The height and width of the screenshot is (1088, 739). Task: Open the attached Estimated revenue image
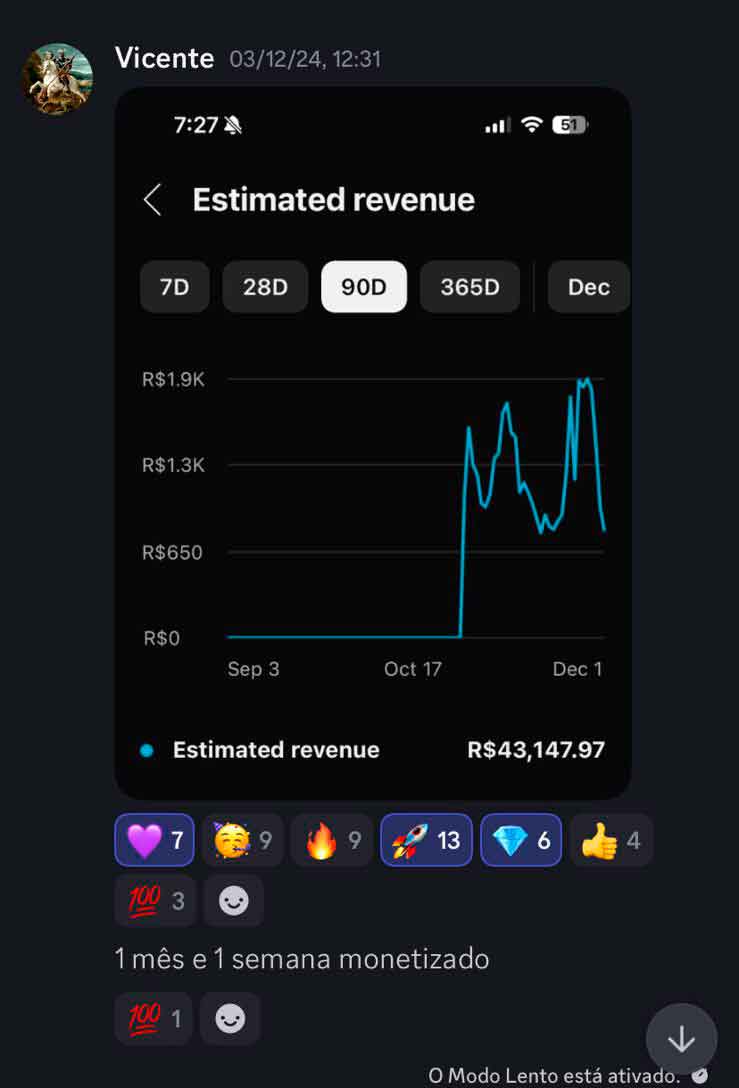pos(372,442)
